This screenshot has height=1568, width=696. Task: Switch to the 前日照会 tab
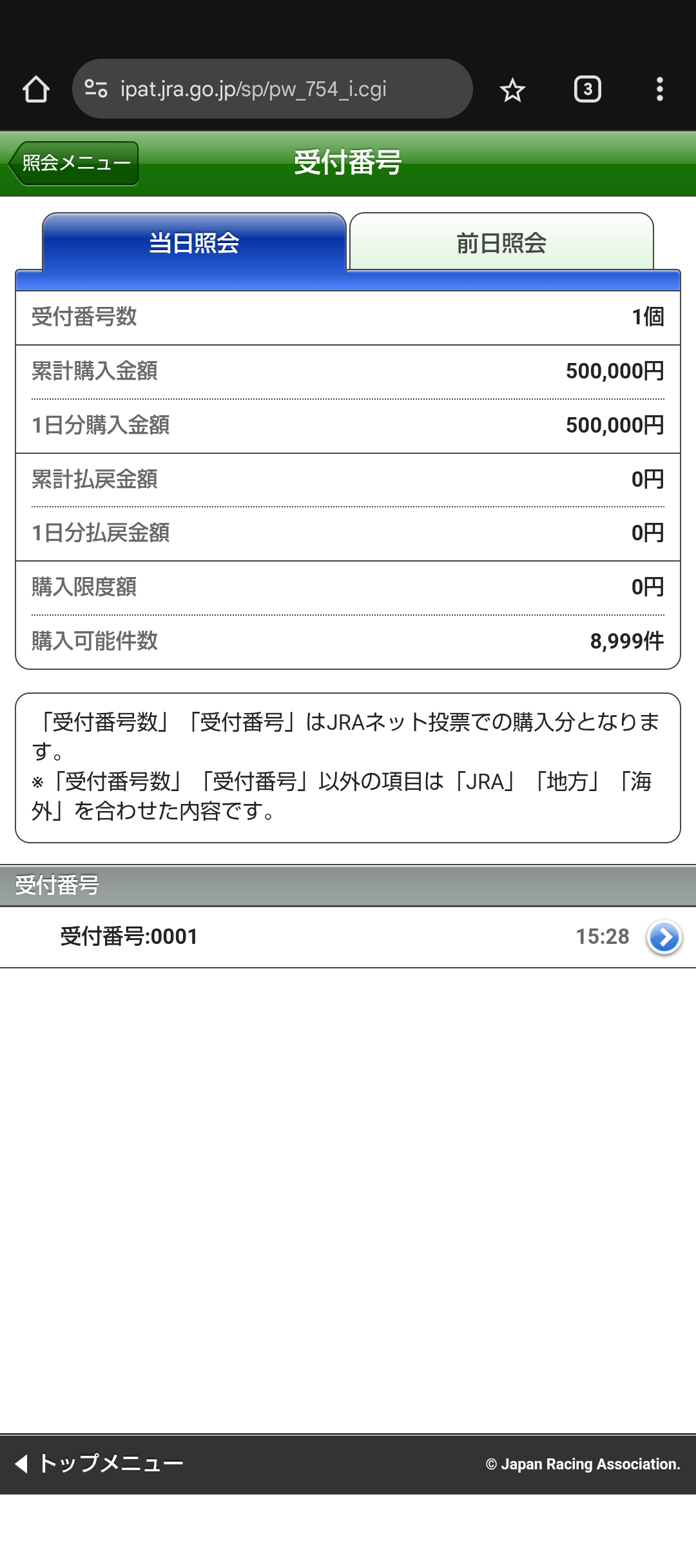click(501, 243)
